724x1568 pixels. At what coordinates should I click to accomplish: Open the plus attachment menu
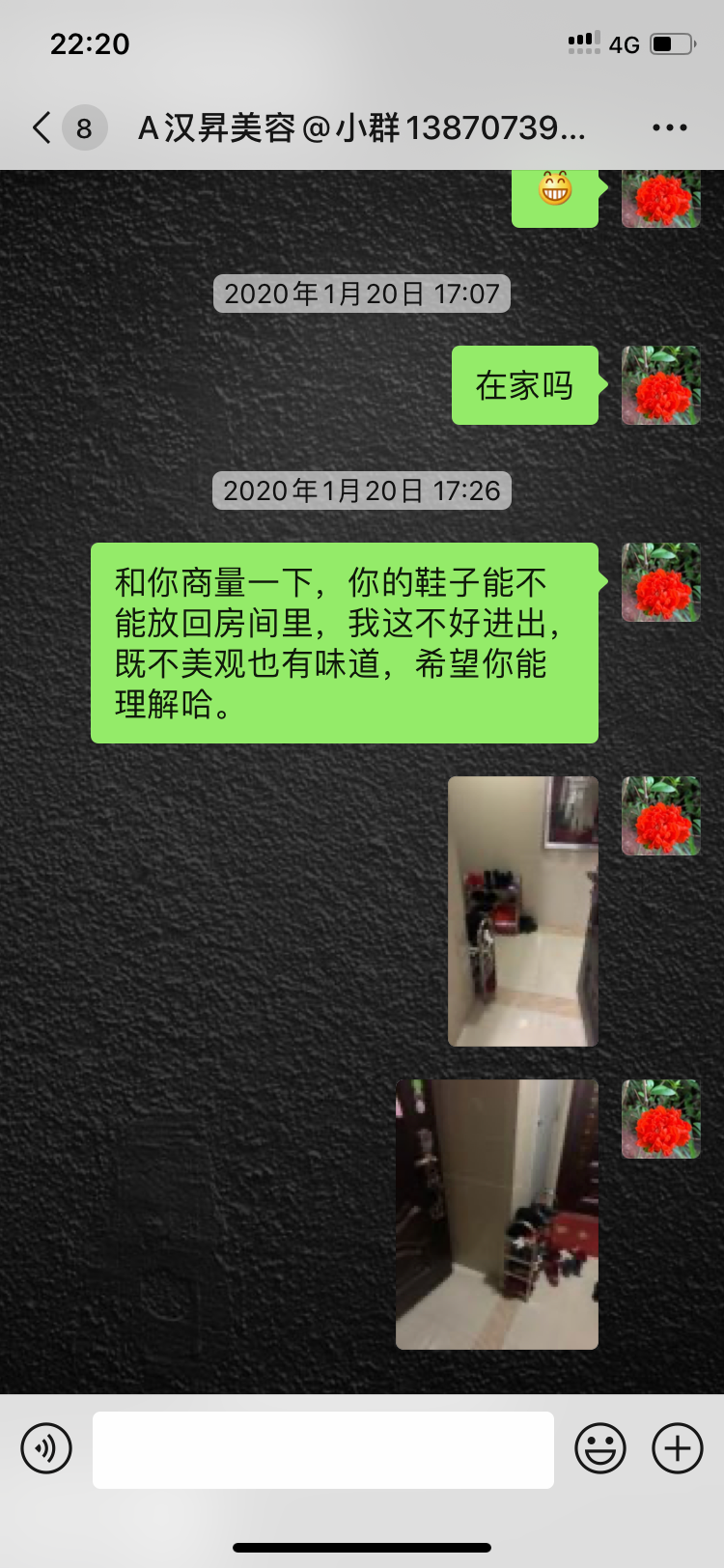pos(678,1448)
